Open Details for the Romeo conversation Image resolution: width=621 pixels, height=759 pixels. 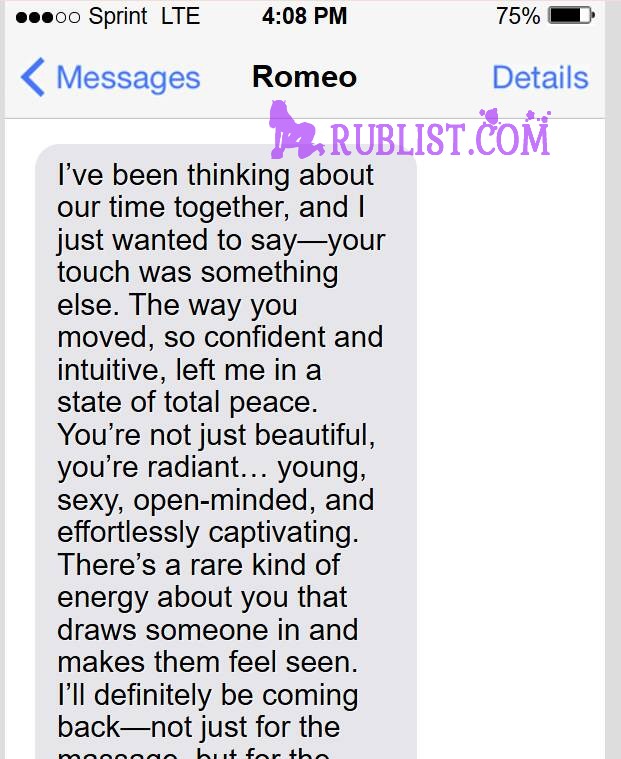coord(540,78)
